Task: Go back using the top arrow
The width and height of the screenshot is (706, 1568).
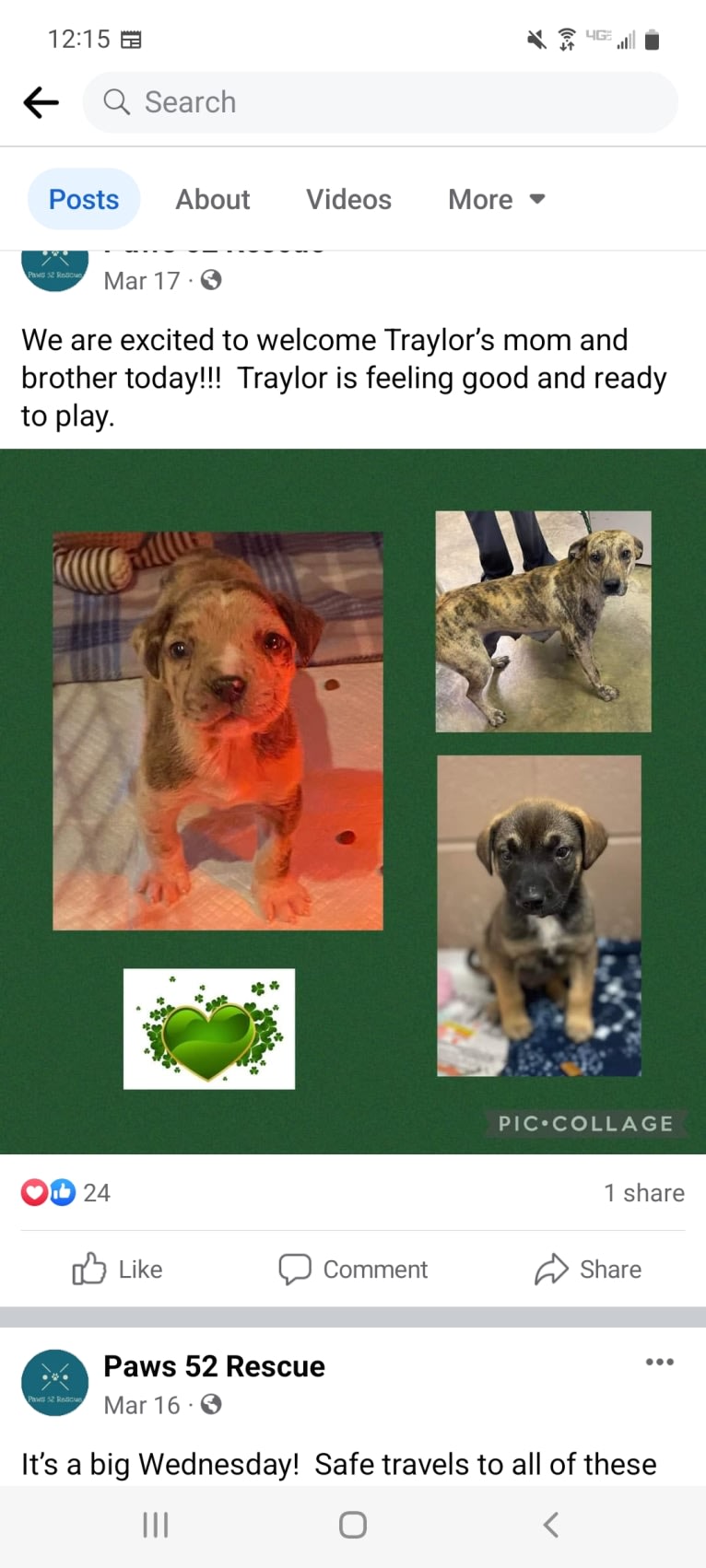Action: [x=41, y=102]
